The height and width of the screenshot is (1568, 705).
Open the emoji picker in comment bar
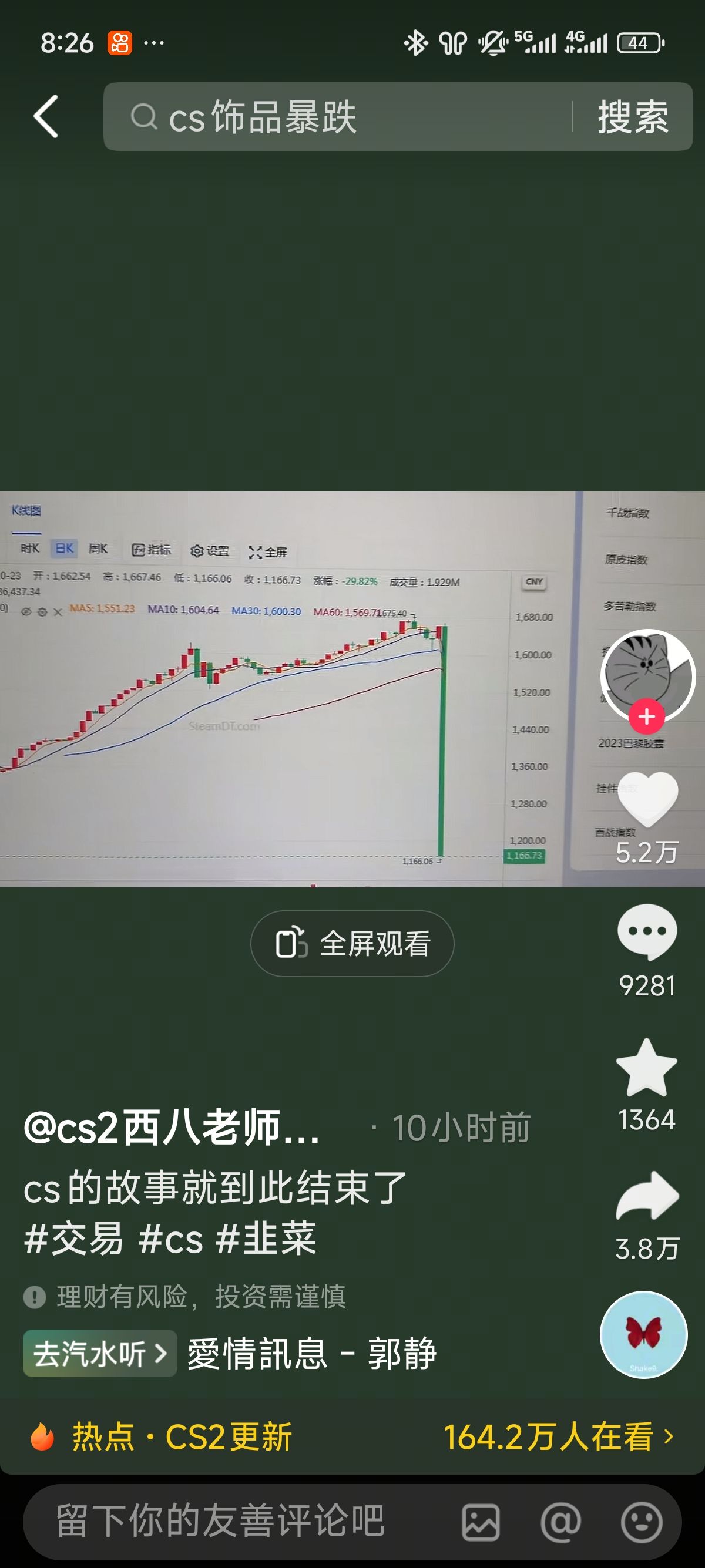(x=641, y=1522)
